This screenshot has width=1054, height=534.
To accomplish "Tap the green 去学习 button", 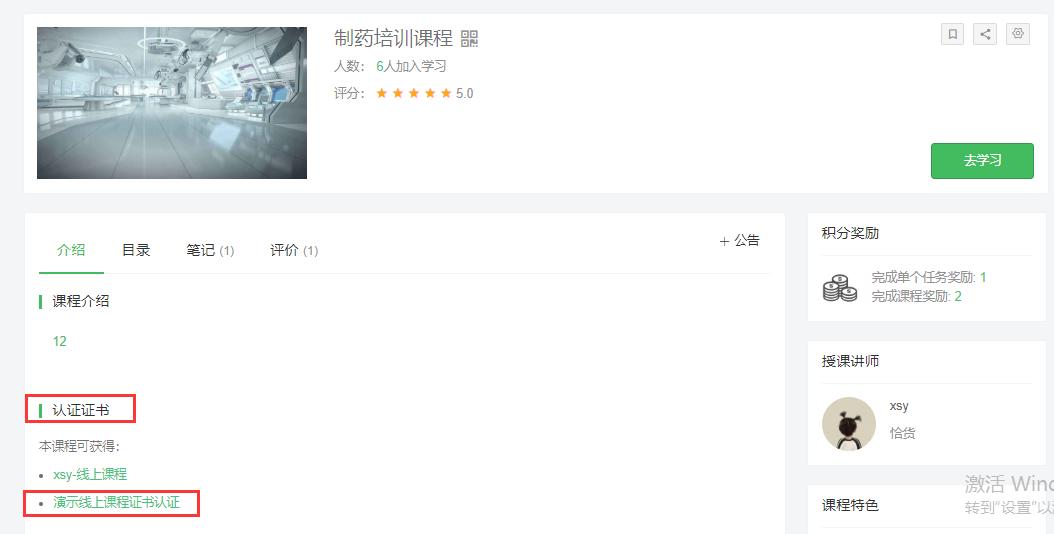I will tap(982, 160).
